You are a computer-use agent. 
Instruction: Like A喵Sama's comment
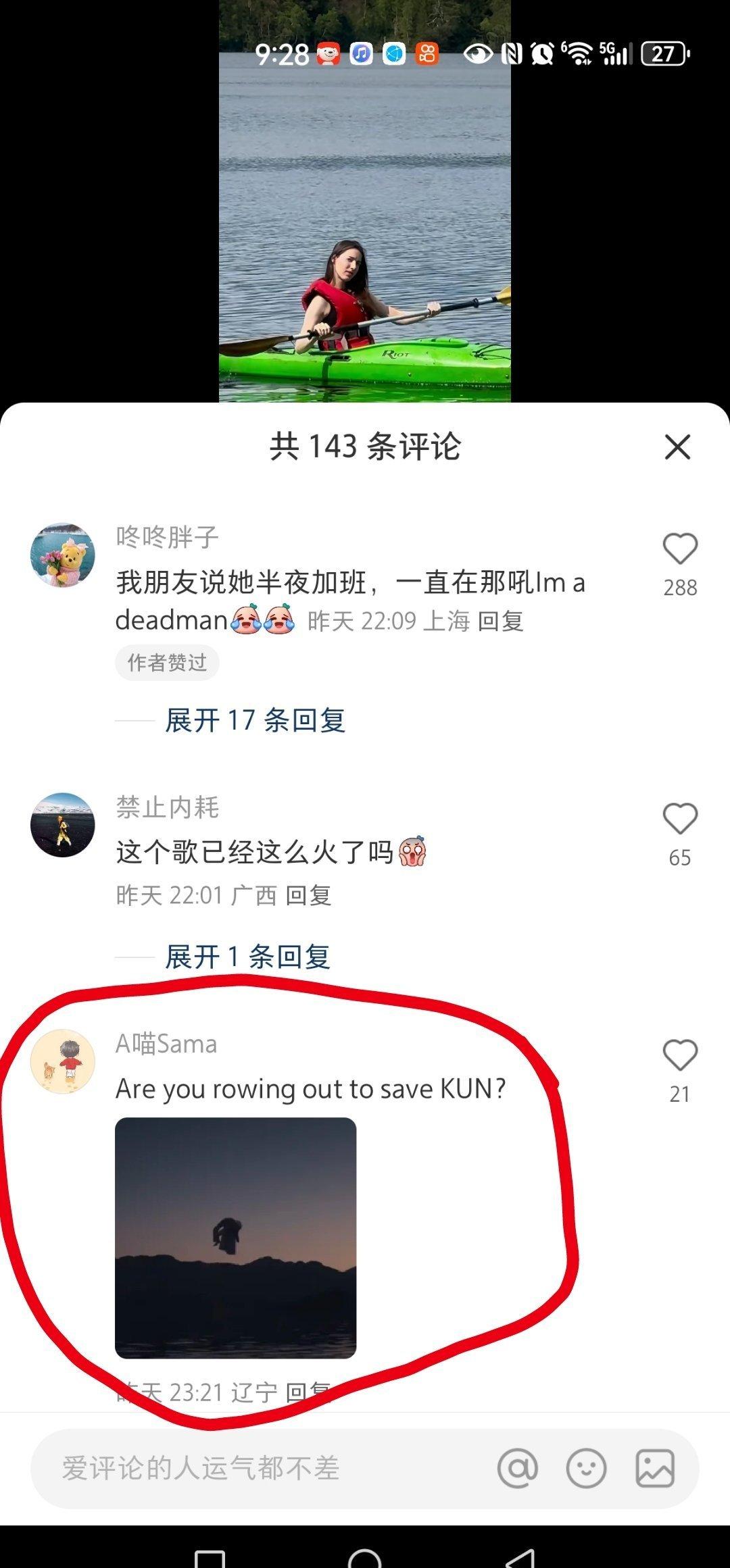[x=680, y=1055]
